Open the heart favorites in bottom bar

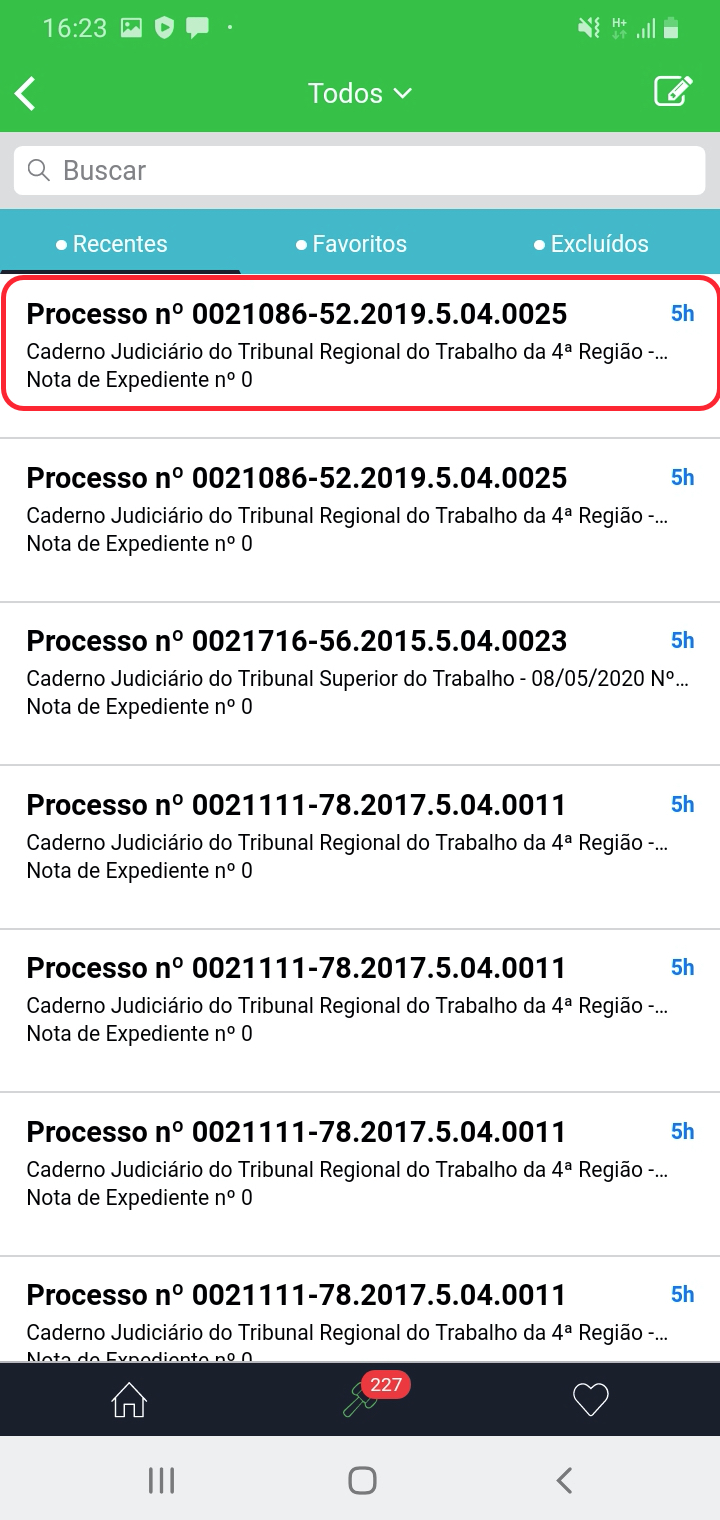pos(590,1400)
